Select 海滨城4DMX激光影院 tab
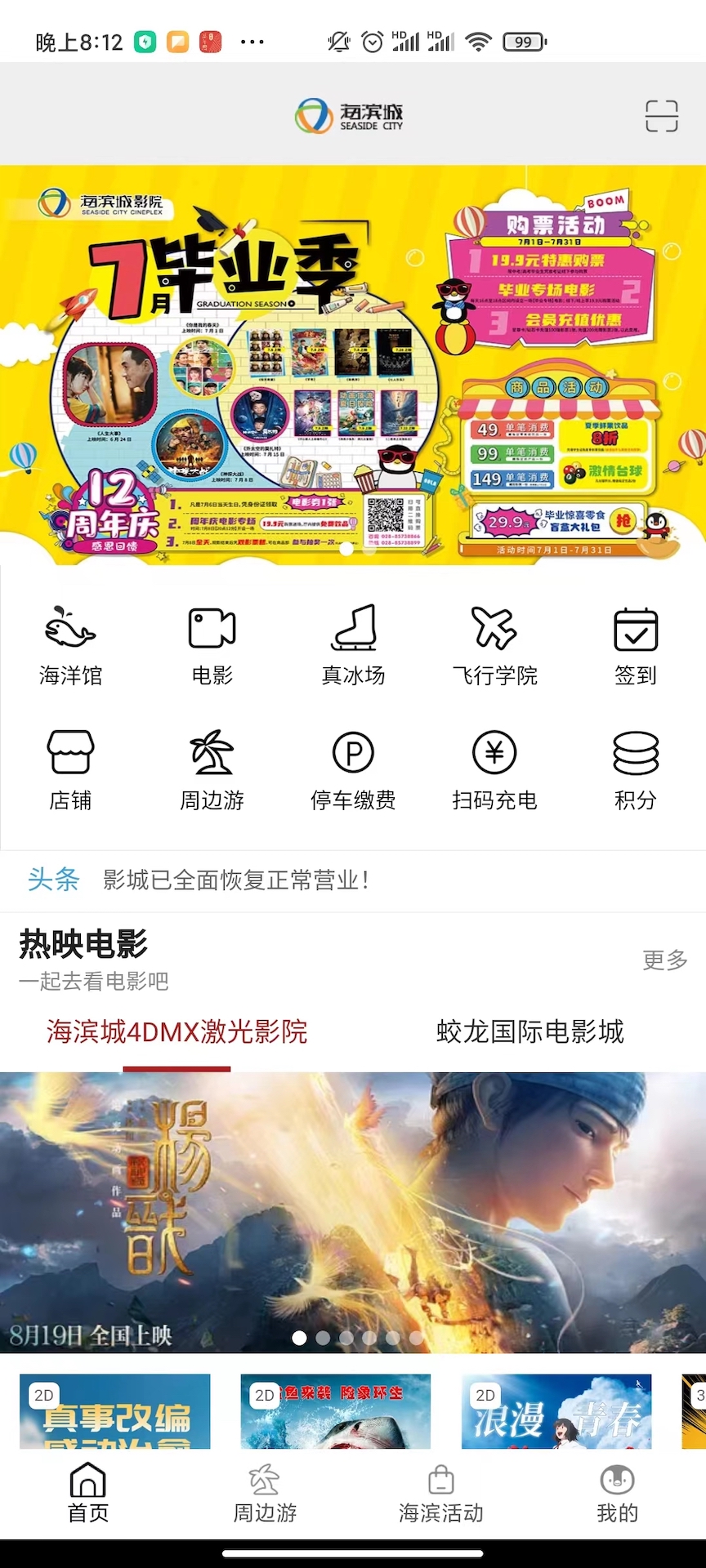This screenshot has width=706, height=1568. click(176, 1031)
